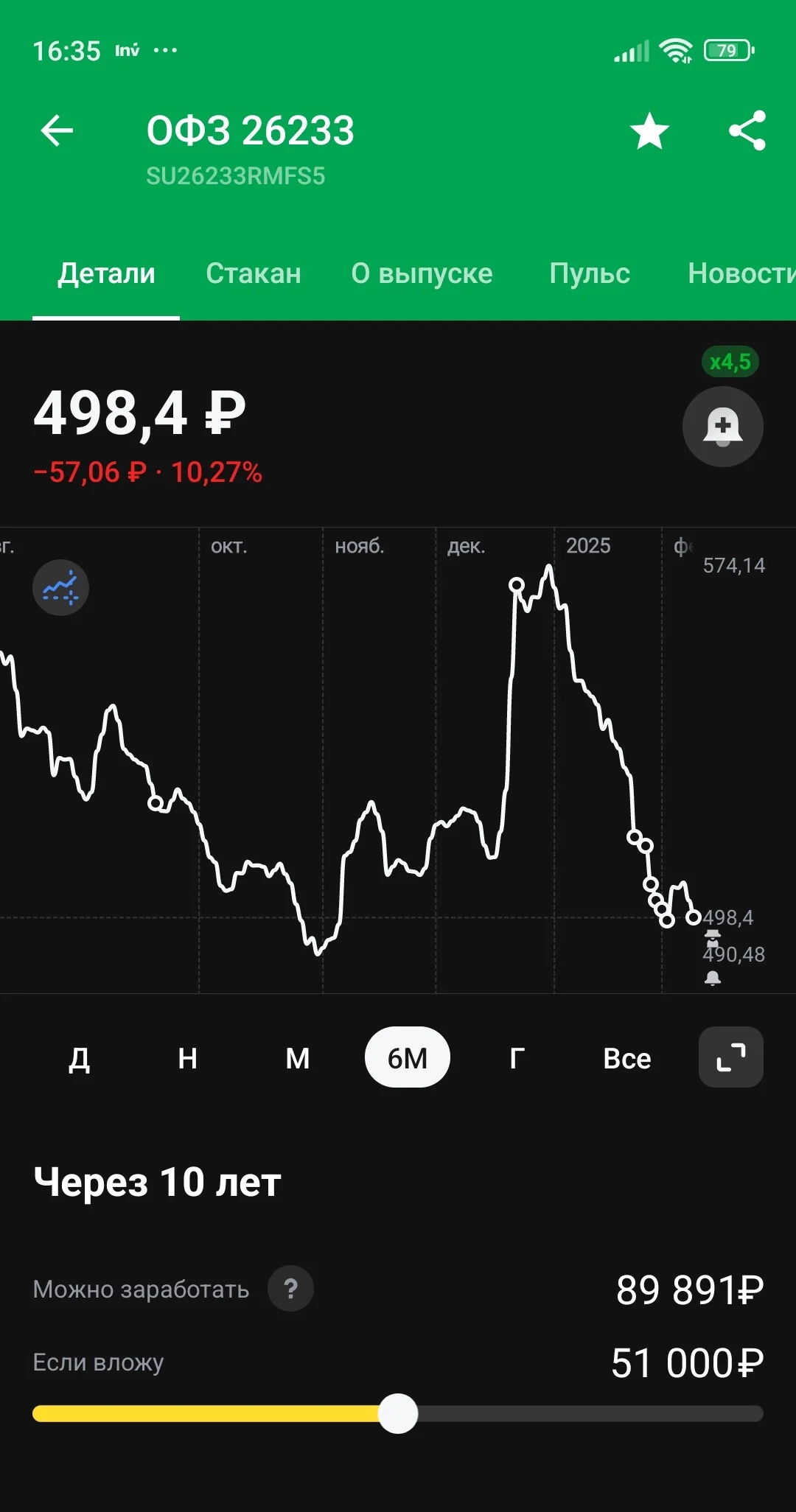Switch chart to Г period
Screen dimensions: 796x1512
pos(517,1058)
